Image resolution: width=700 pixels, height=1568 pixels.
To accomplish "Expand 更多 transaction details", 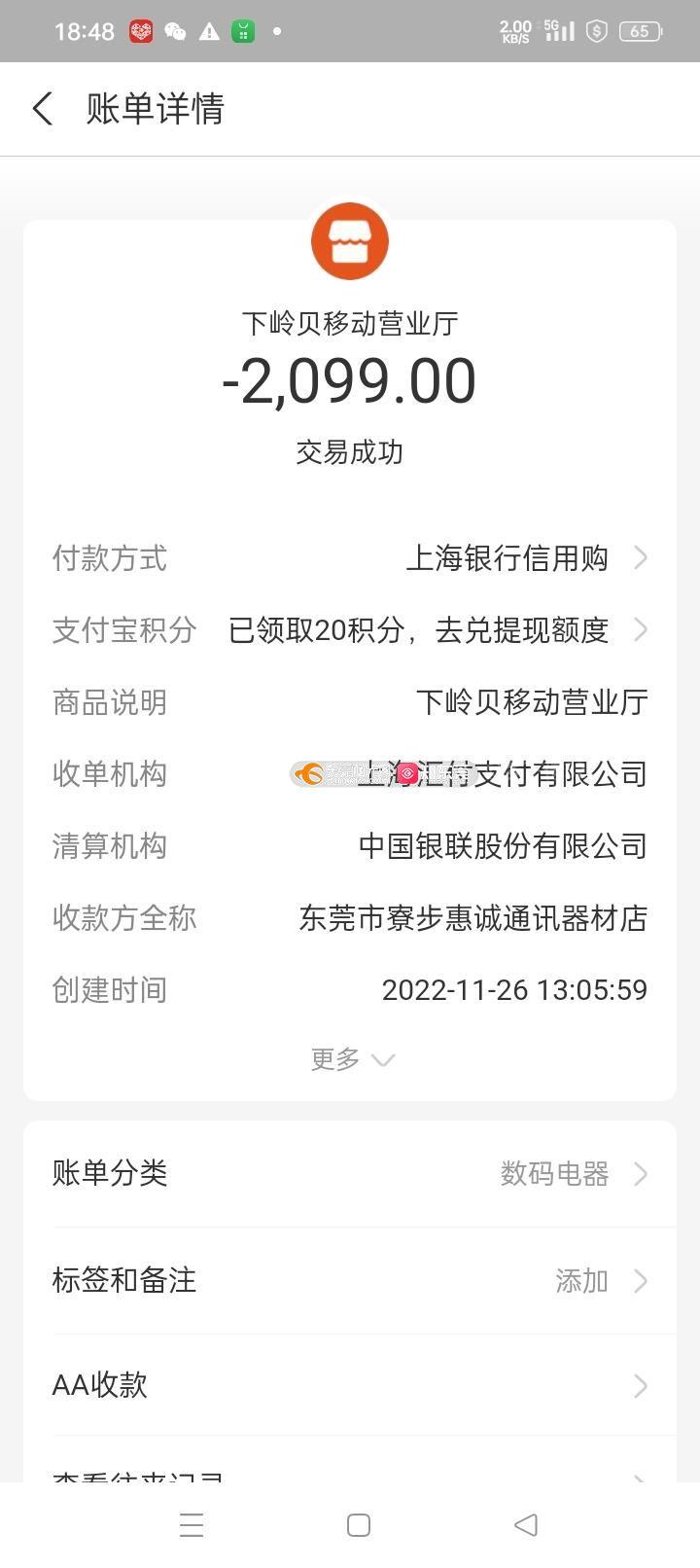I will pyautogui.click(x=352, y=1059).
